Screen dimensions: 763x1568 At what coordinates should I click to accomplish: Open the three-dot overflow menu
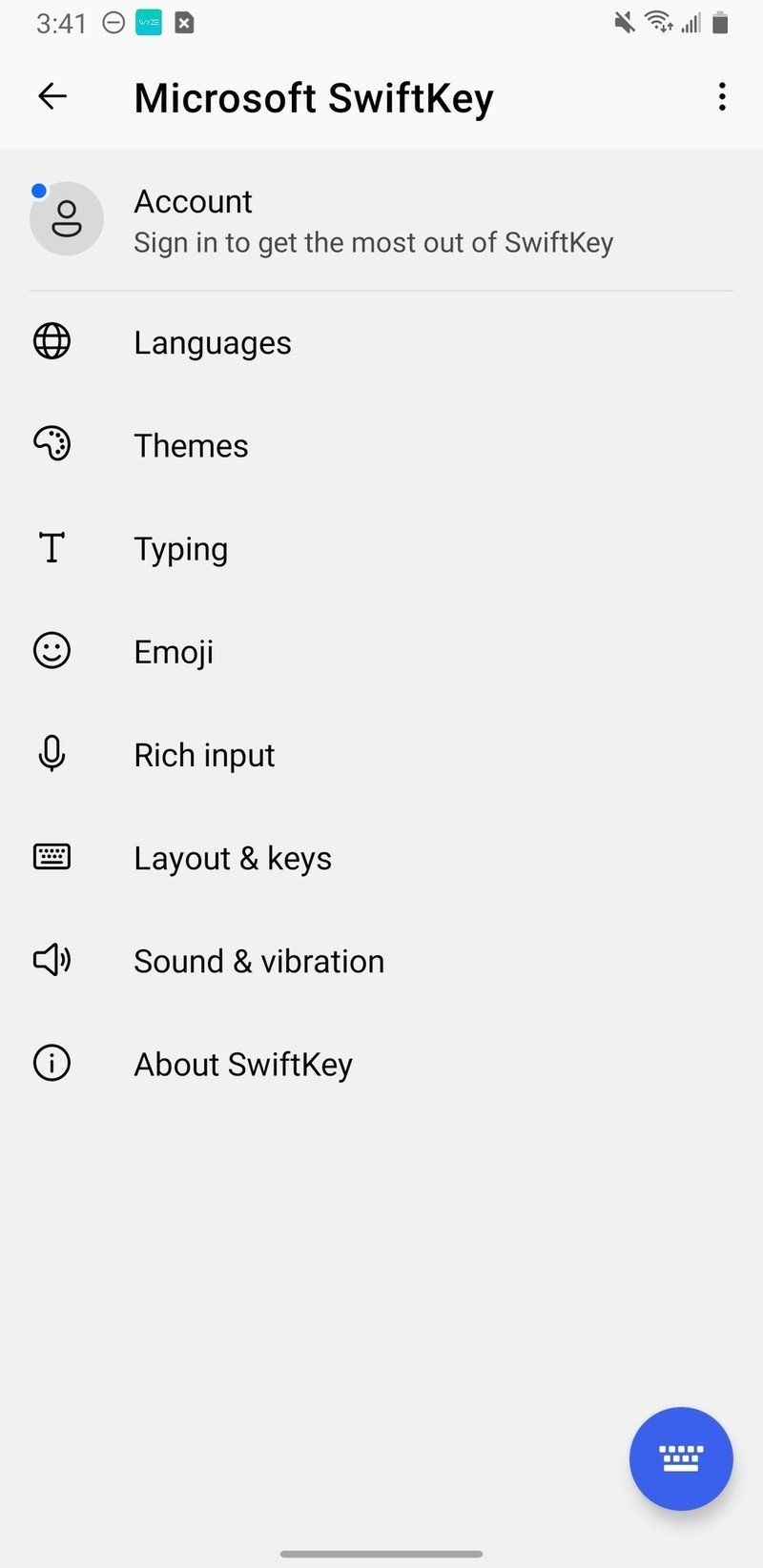pyautogui.click(x=722, y=96)
